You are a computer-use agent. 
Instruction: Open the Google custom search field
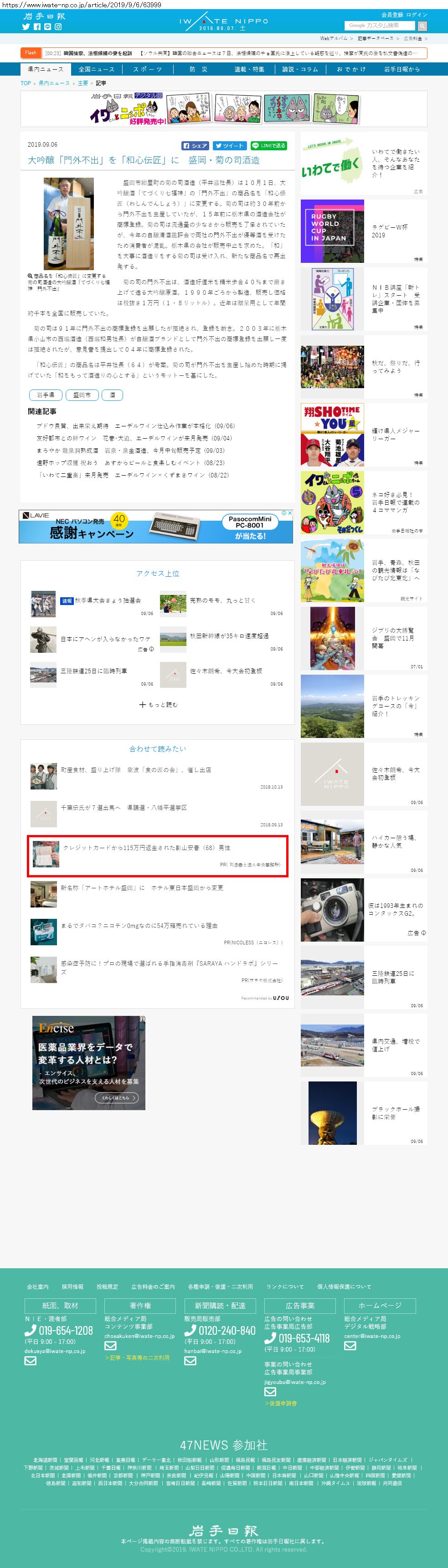pyautogui.click(x=379, y=26)
